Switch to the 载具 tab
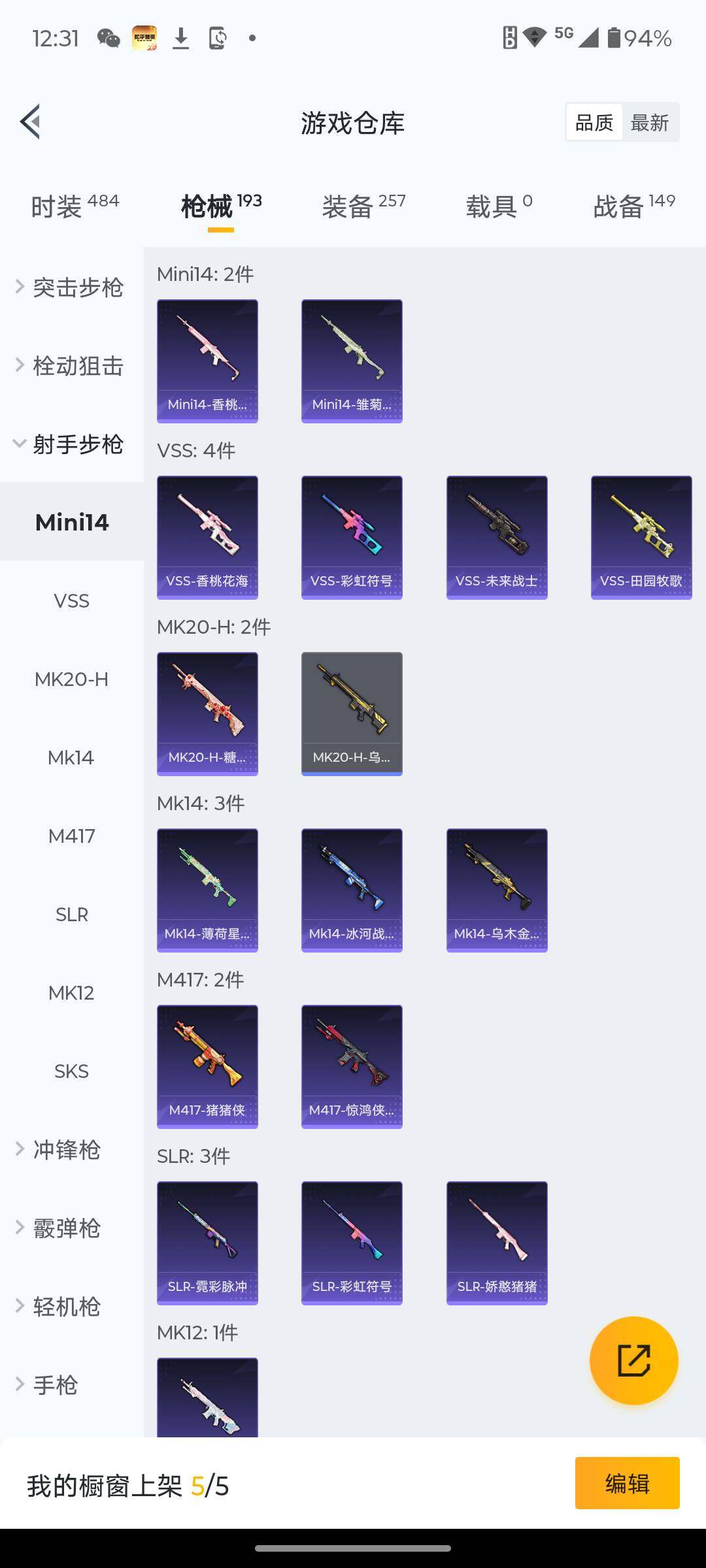The image size is (706, 1568). pyautogui.click(x=498, y=206)
